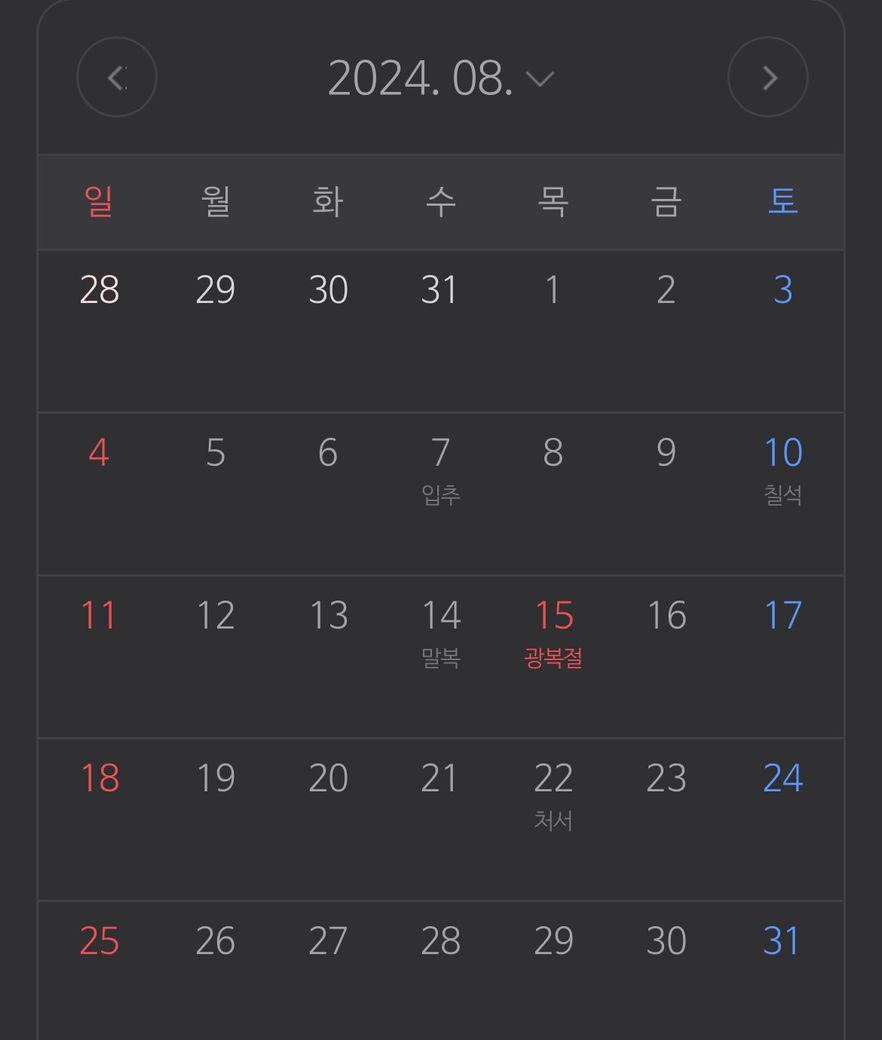The image size is (882, 1040).
Task: Go to the previous month
Action: (x=117, y=78)
